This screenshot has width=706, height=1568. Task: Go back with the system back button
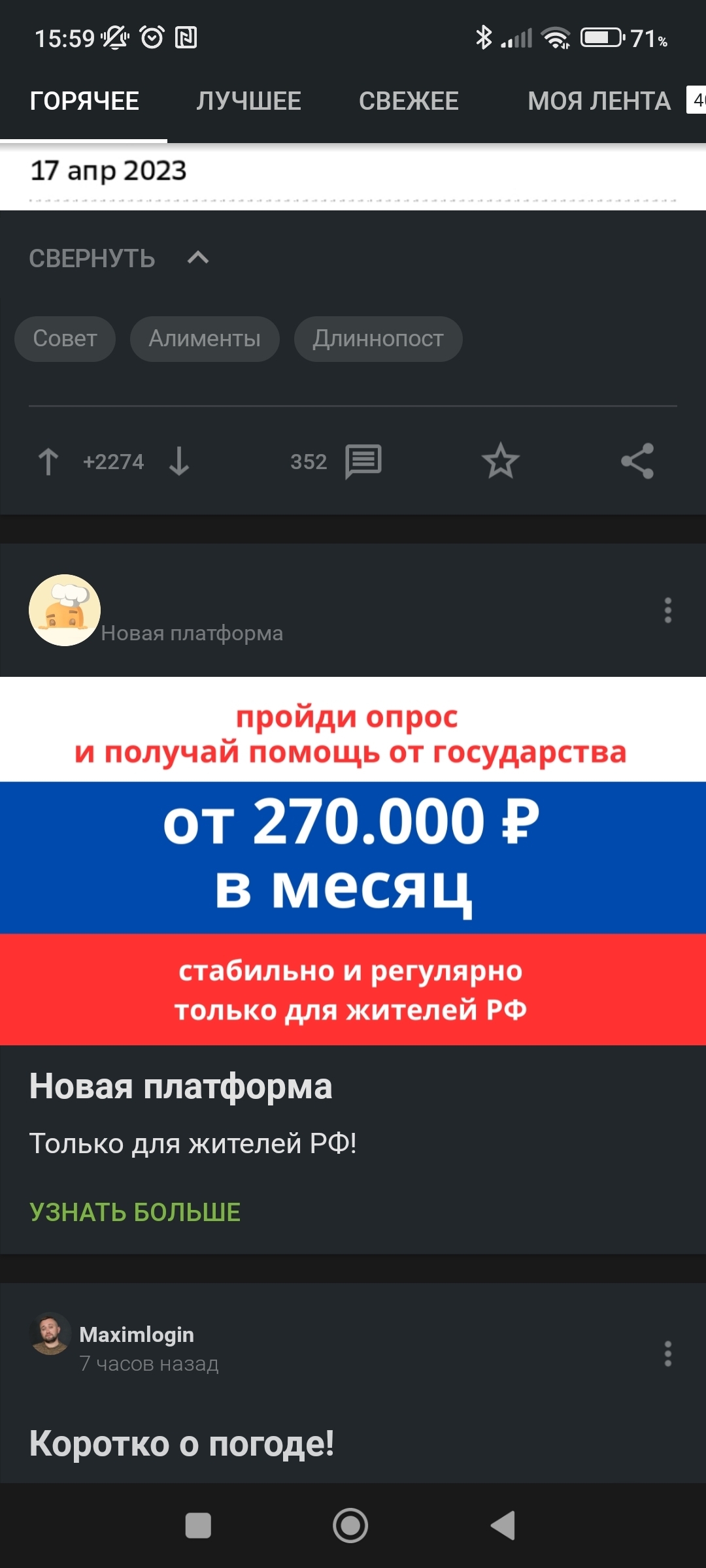click(503, 1526)
